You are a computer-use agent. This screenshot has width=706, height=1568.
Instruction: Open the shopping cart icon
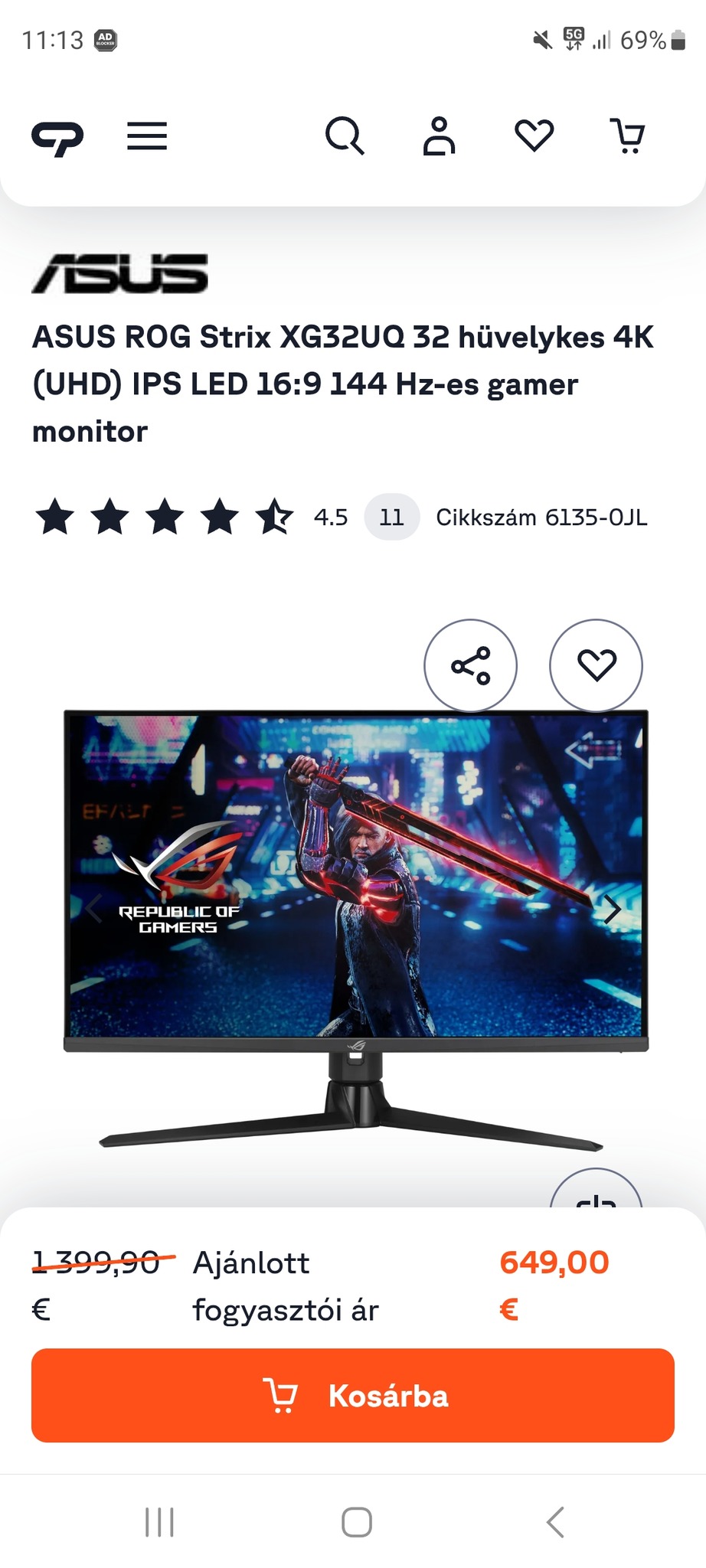tap(628, 136)
